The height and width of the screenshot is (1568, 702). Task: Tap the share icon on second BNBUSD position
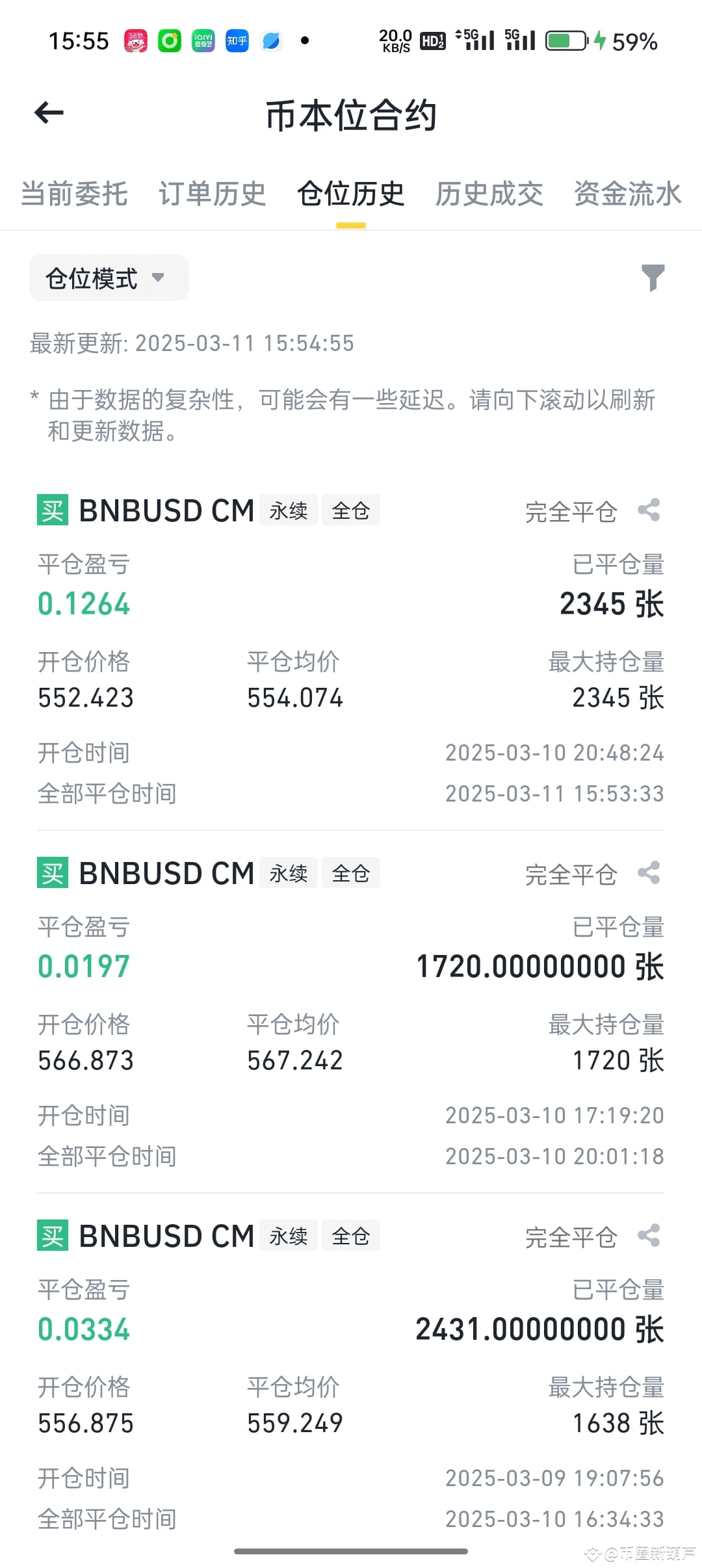(x=649, y=873)
